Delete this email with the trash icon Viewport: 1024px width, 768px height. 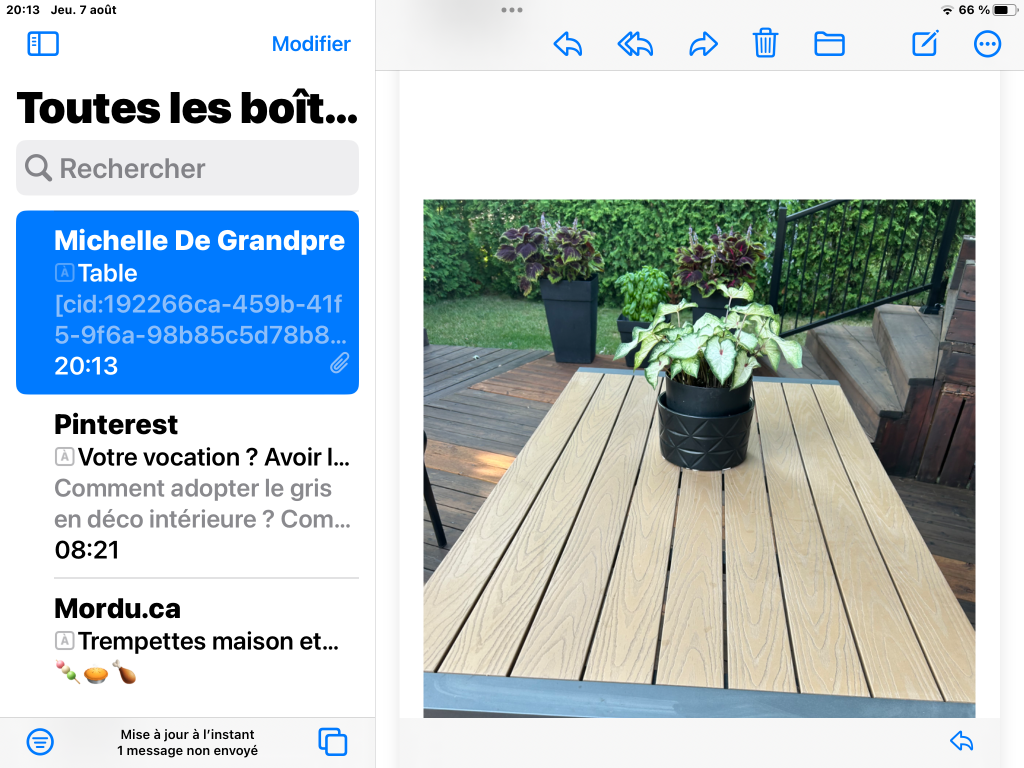[765, 44]
